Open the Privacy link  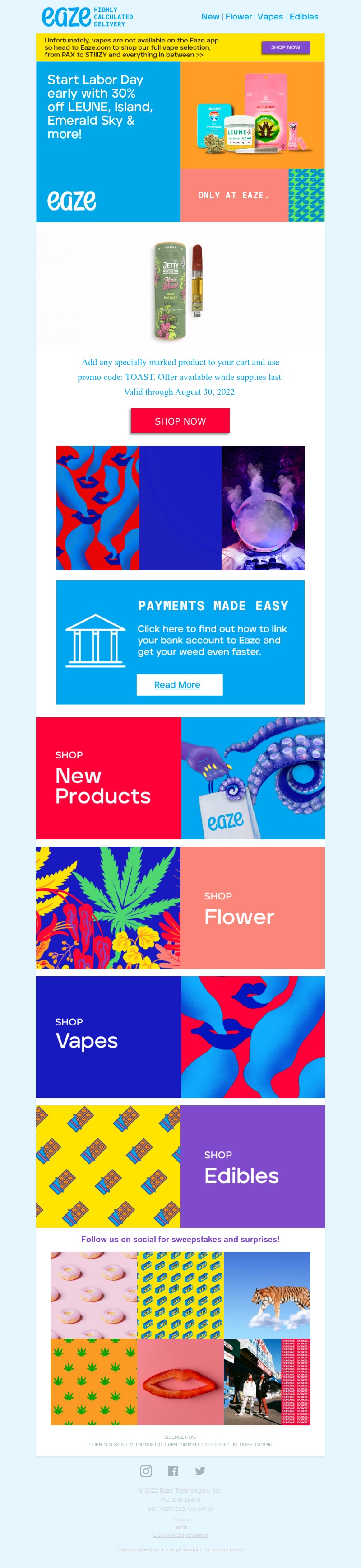click(x=180, y=1520)
